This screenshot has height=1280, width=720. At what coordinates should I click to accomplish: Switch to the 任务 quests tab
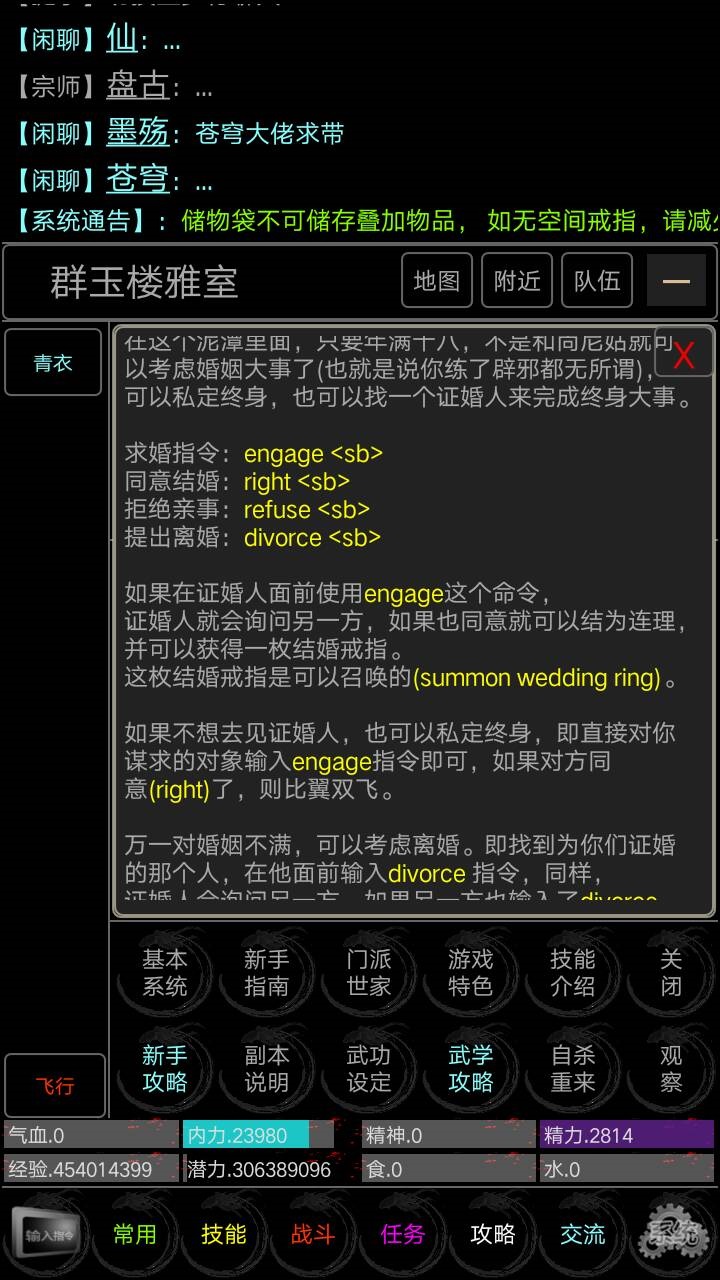403,1234
